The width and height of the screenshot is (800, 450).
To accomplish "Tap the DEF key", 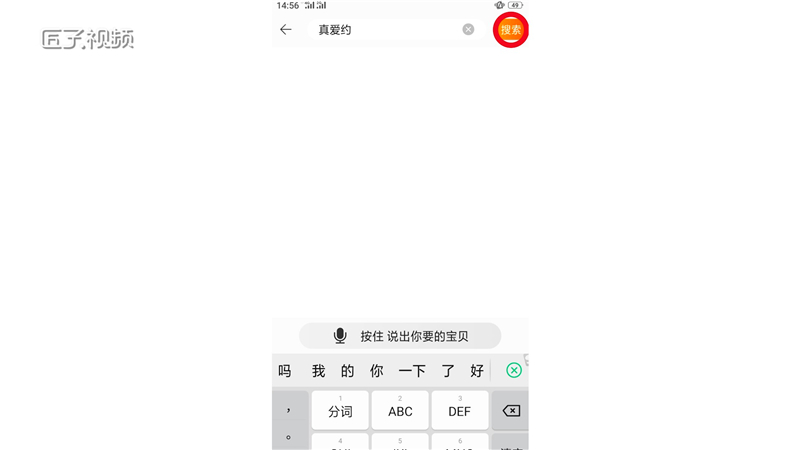I will pyautogui.click(x=460, y=410).
